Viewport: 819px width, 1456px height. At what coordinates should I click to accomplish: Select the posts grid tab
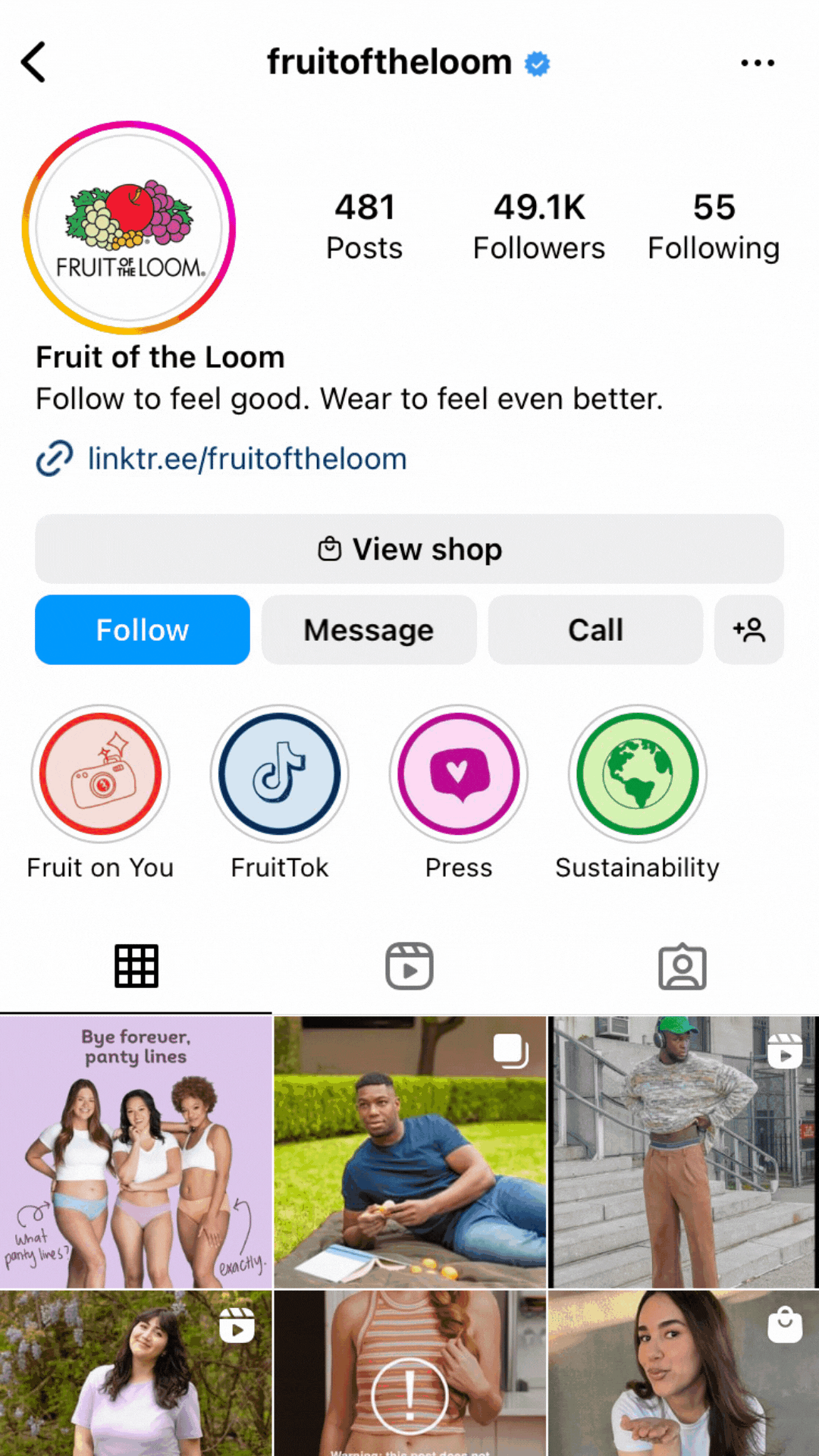pos(136,966)
